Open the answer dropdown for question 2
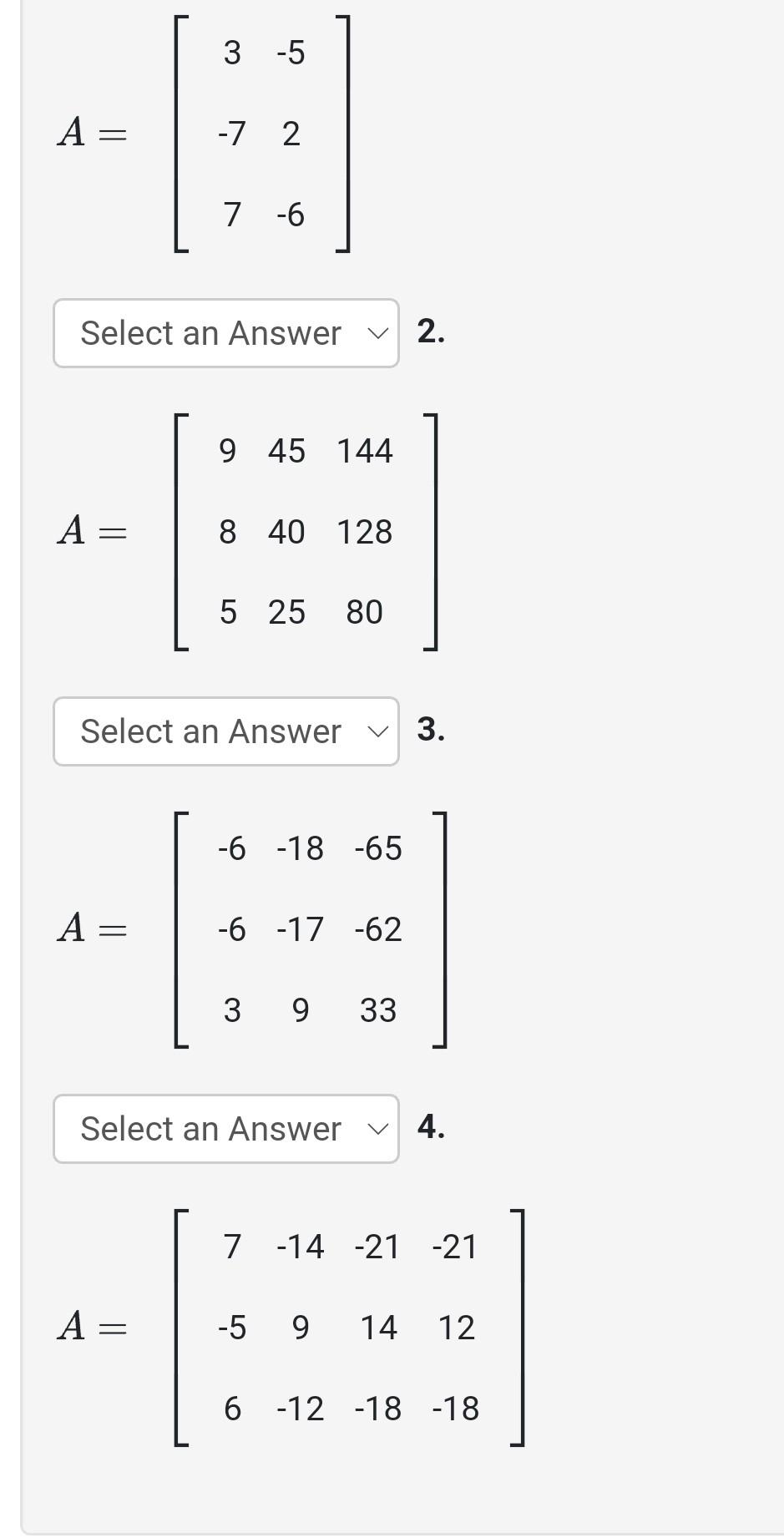 [x=225, y=333]
